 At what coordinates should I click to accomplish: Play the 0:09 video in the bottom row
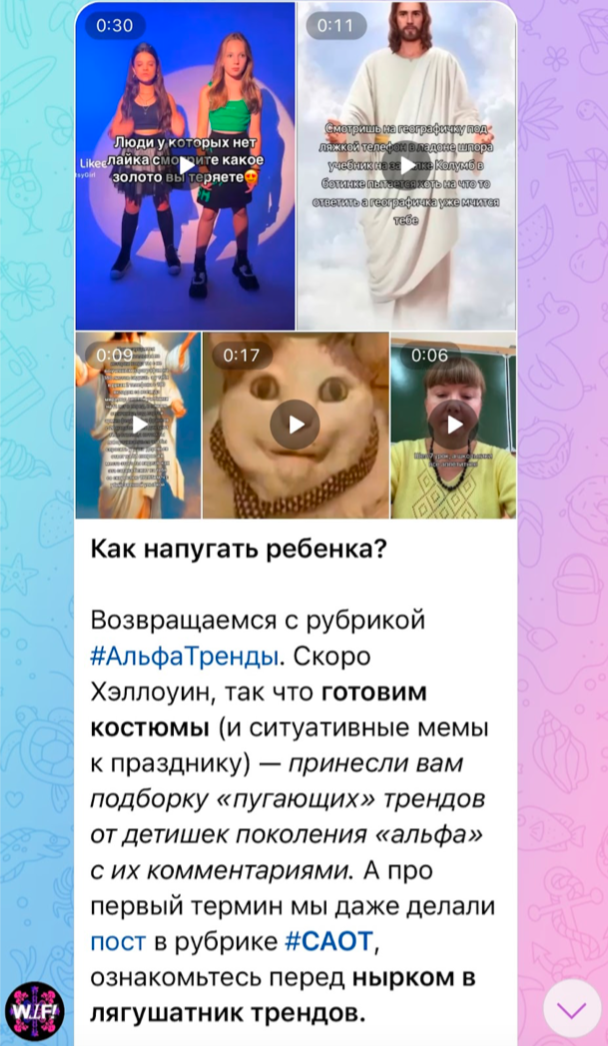(x=138, y=424)
